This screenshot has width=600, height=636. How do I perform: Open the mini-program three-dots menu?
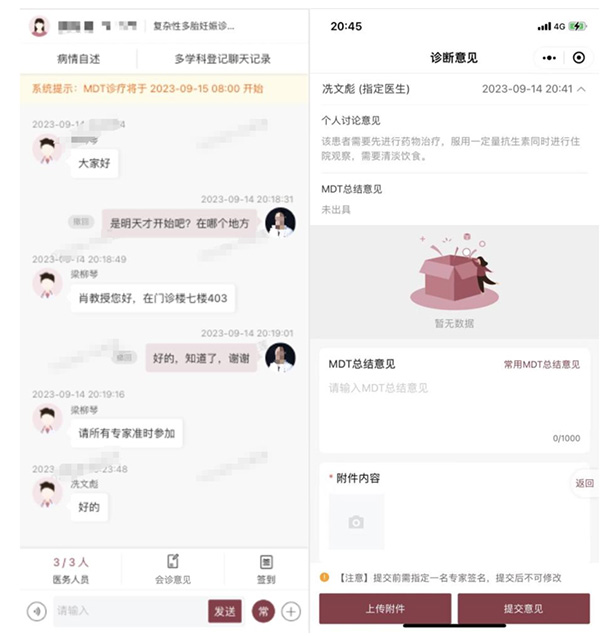click(549, 57)
